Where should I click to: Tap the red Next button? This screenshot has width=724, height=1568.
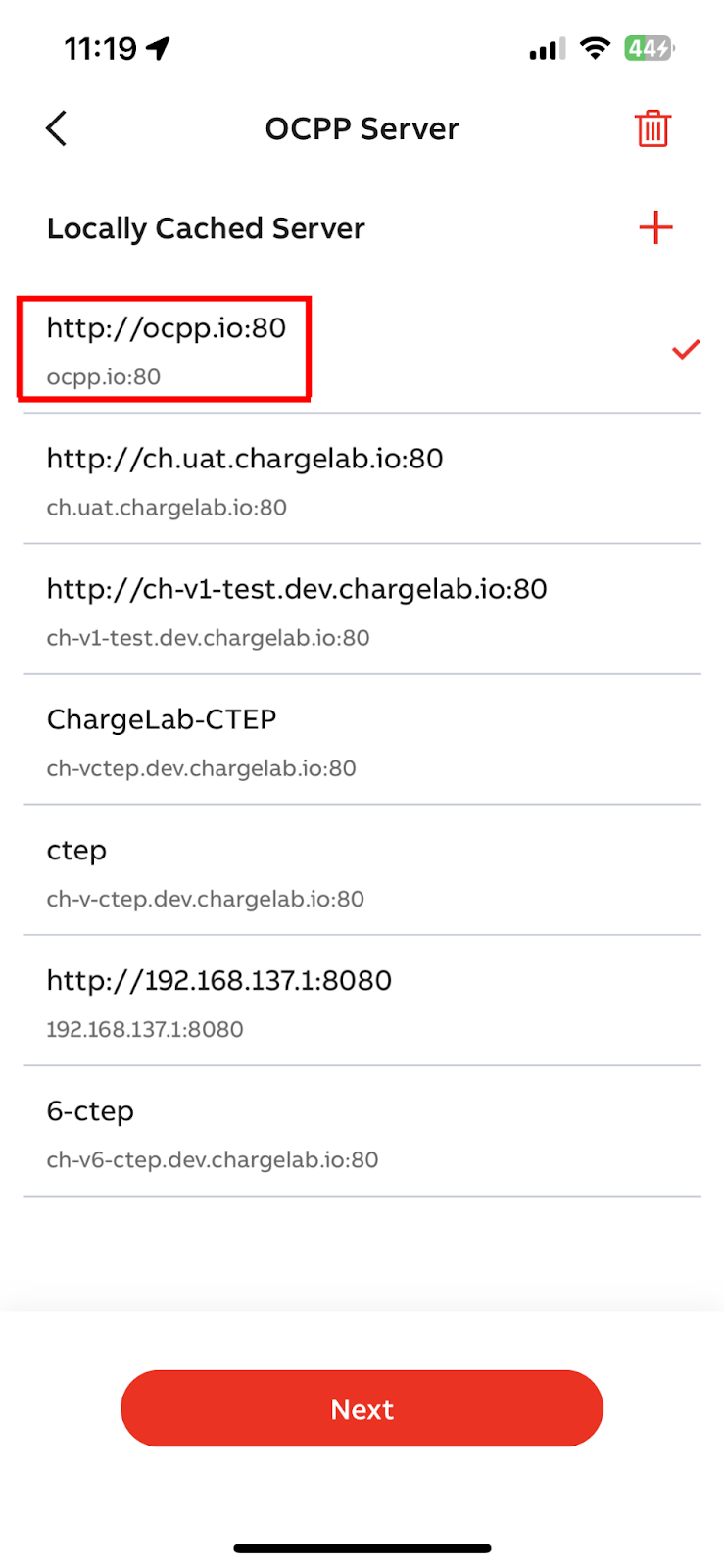coord(362,1408)
